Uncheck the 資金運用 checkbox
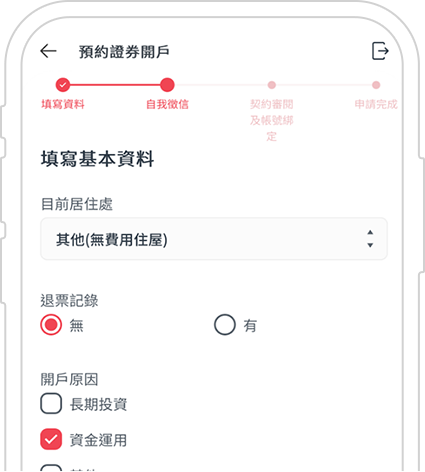 (x=51, y=439)
